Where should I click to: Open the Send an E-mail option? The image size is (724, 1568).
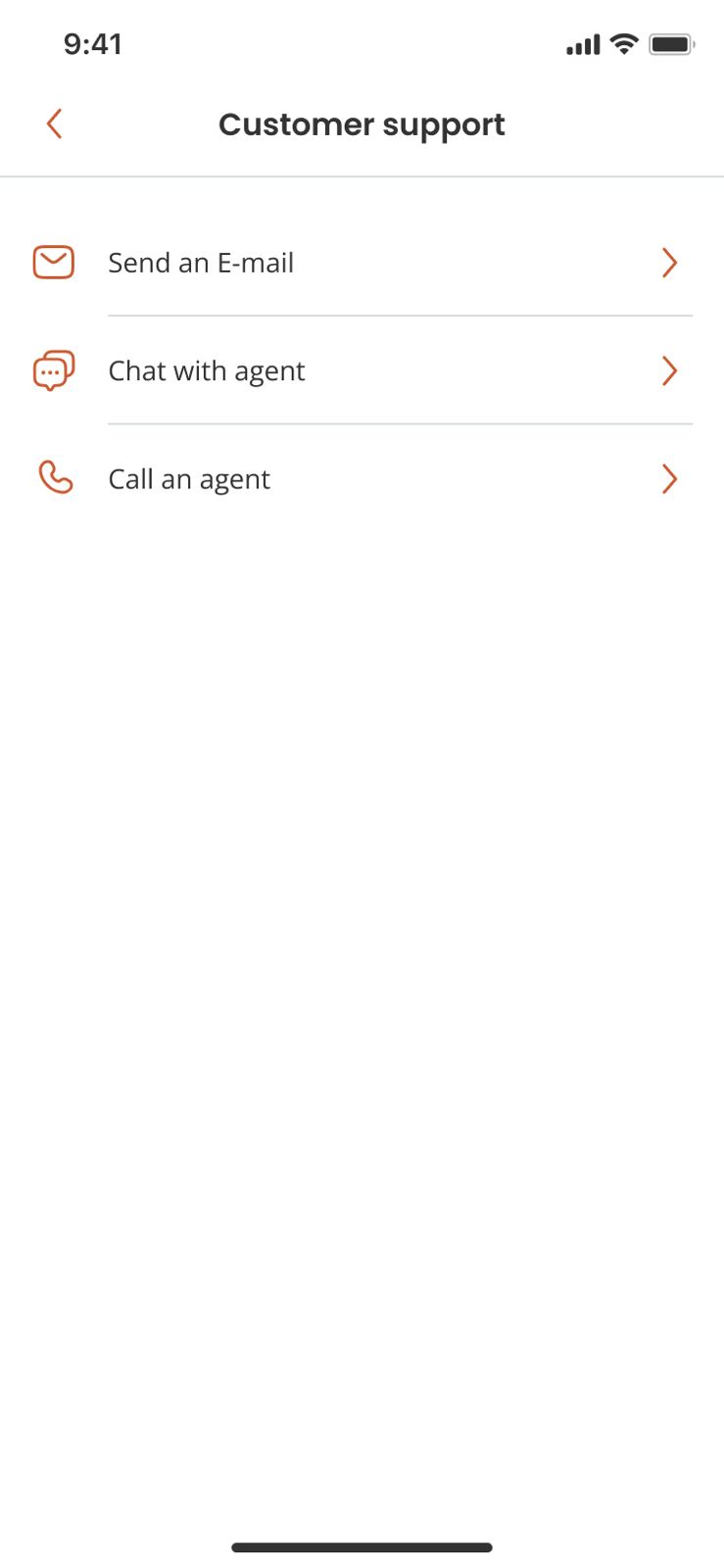point(201,263)
